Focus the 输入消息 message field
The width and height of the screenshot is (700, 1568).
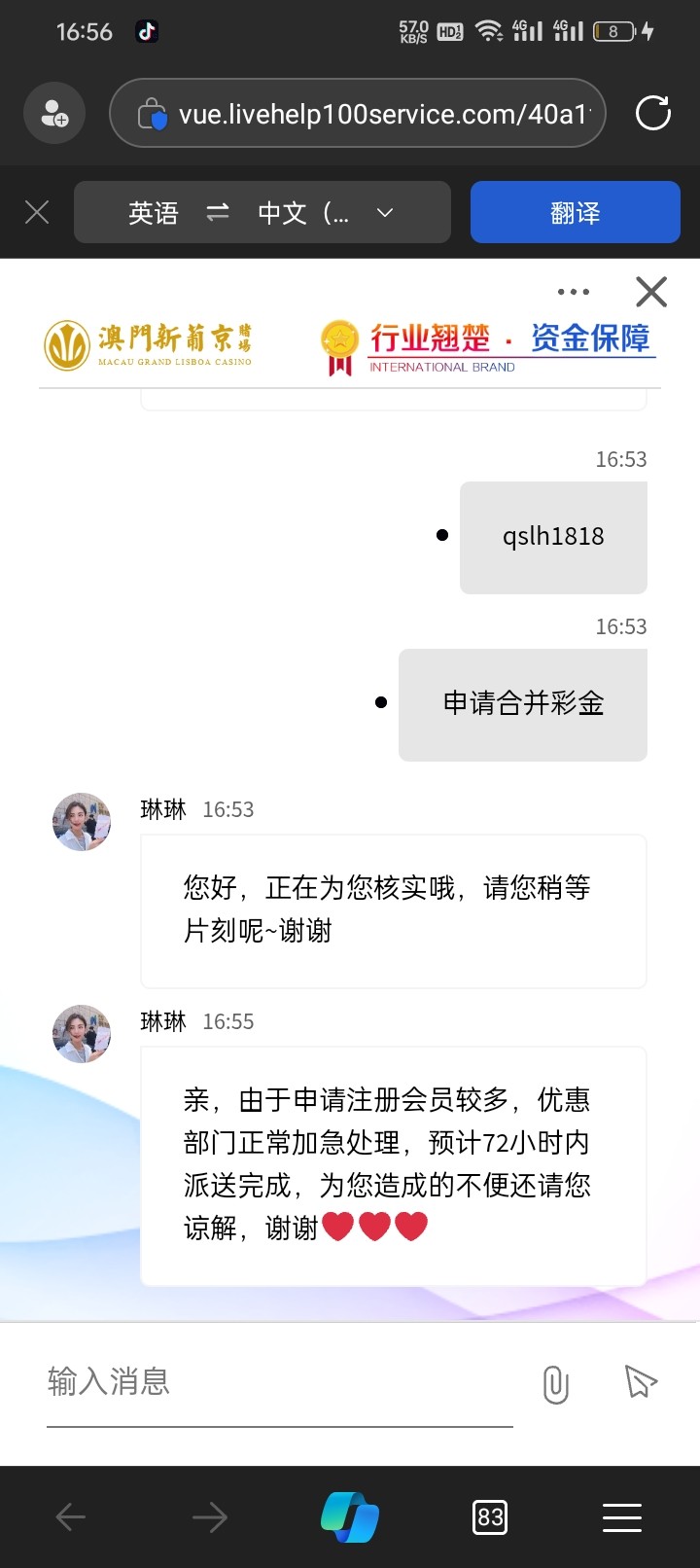(279, 1382)
